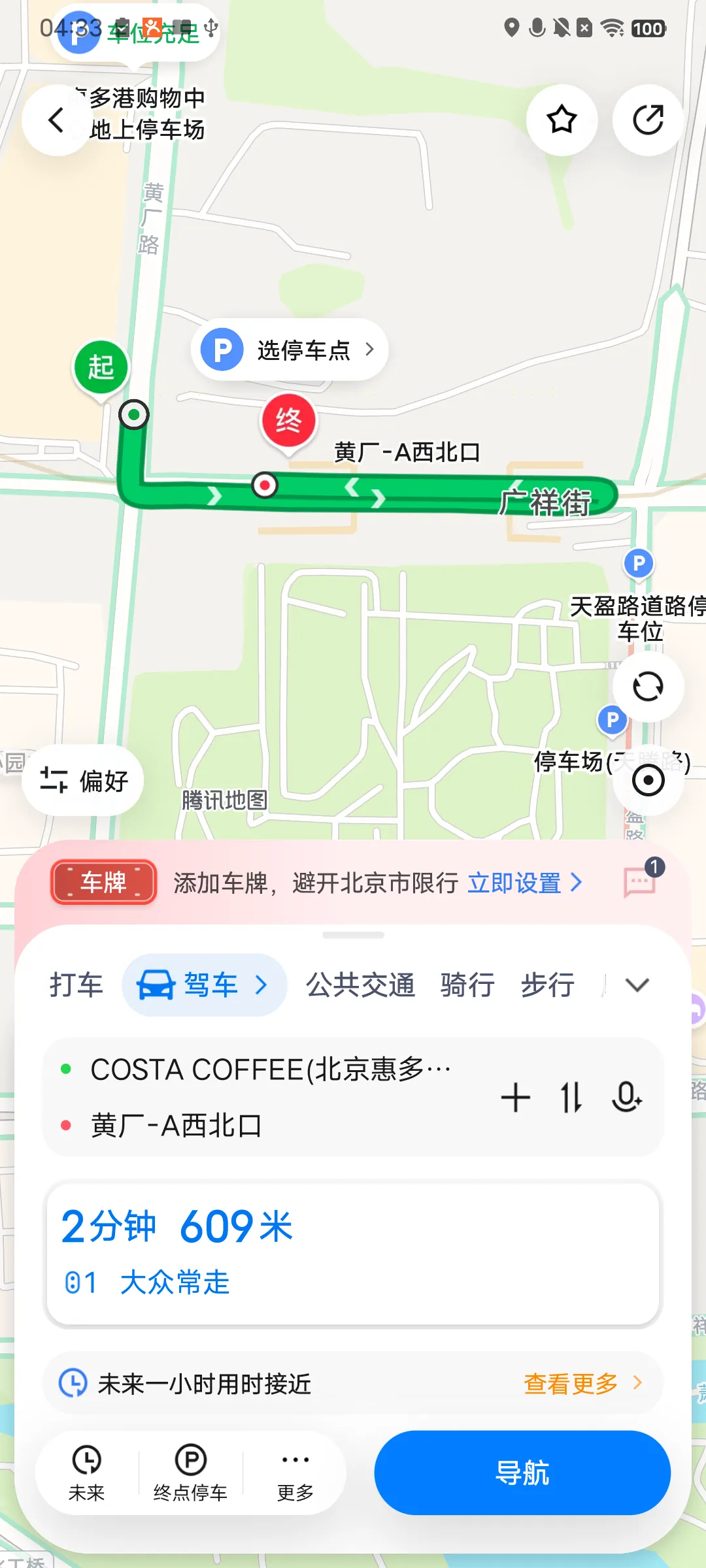This screenshot has height=1568, width=706.
Task: Open the feedback message icon
Action: pyautogui.click(x=640, y=882)
